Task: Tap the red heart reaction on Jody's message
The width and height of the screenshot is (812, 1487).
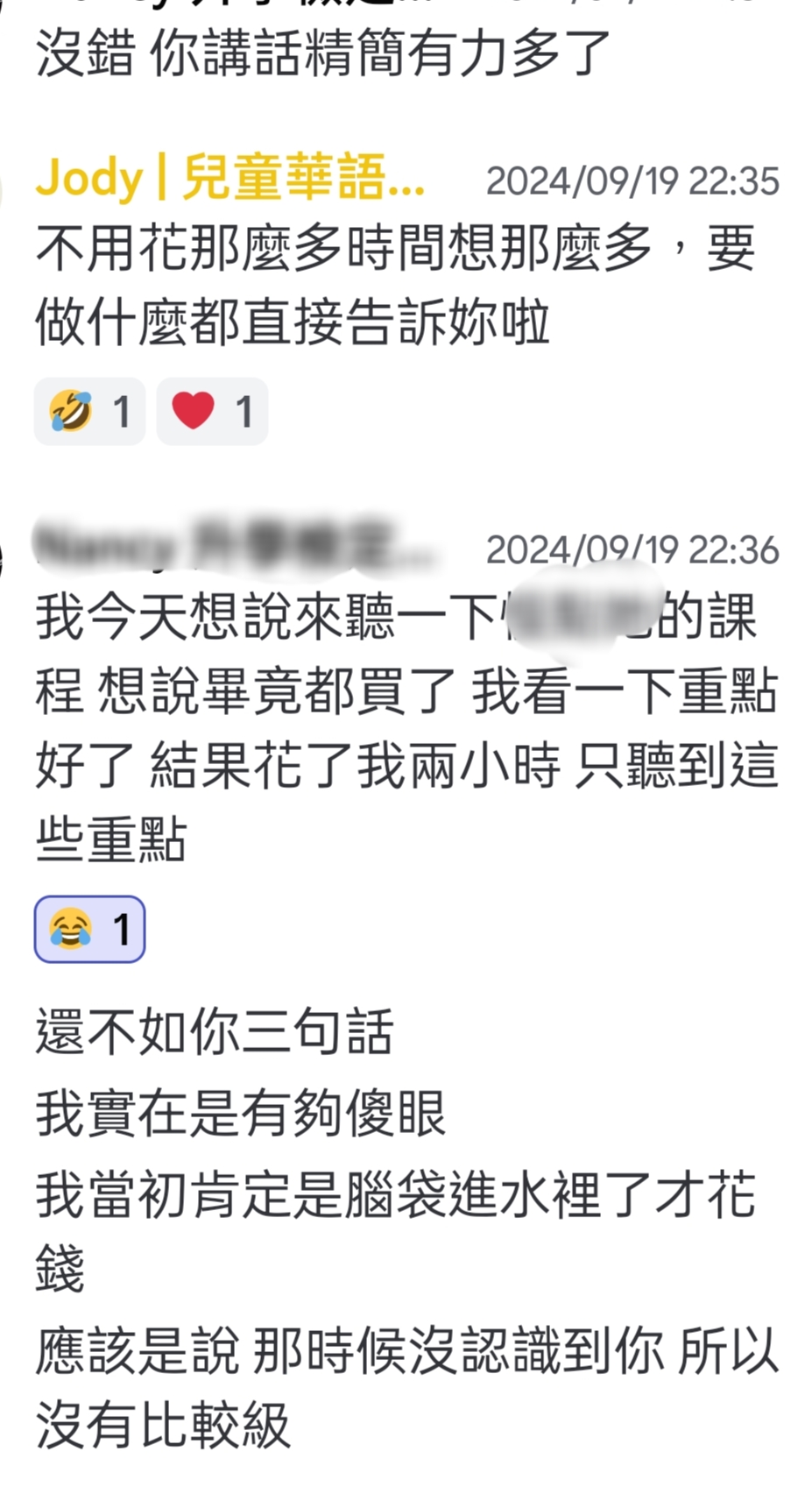Action: point(212,411)
